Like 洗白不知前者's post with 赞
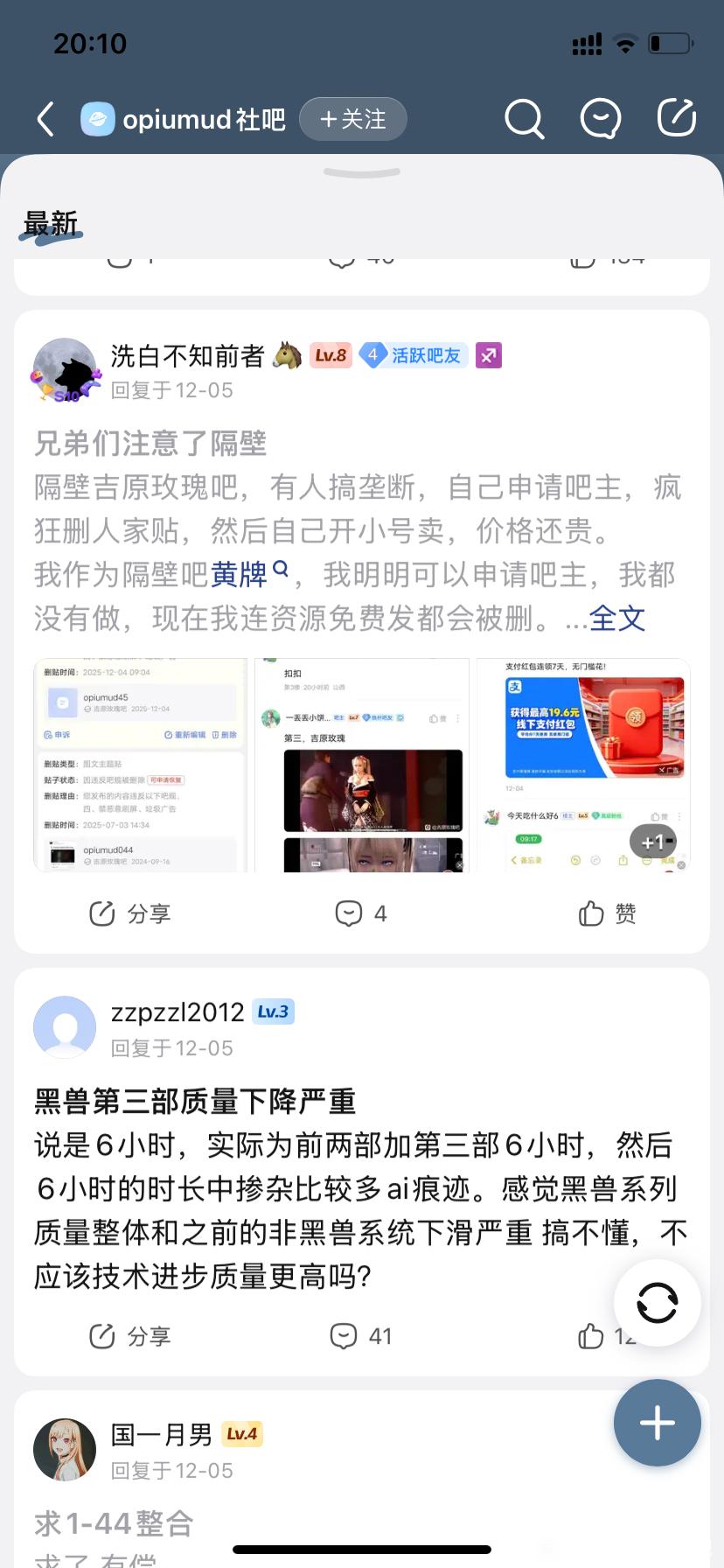 [x=607, y=913]
